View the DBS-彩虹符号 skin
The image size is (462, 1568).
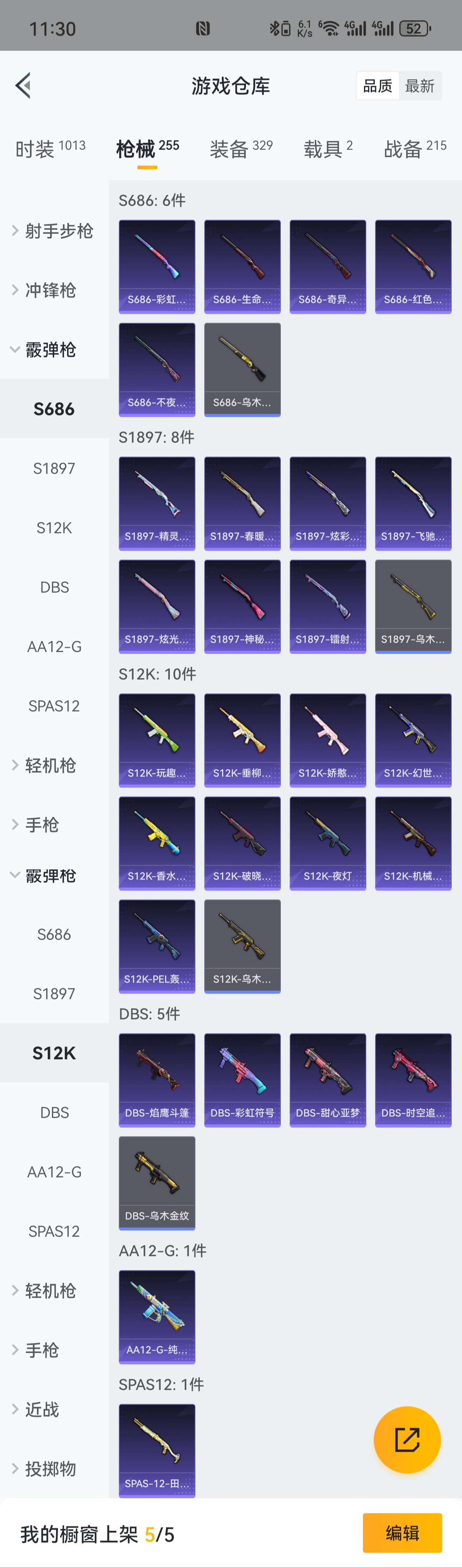click(x=242, y=1079)
